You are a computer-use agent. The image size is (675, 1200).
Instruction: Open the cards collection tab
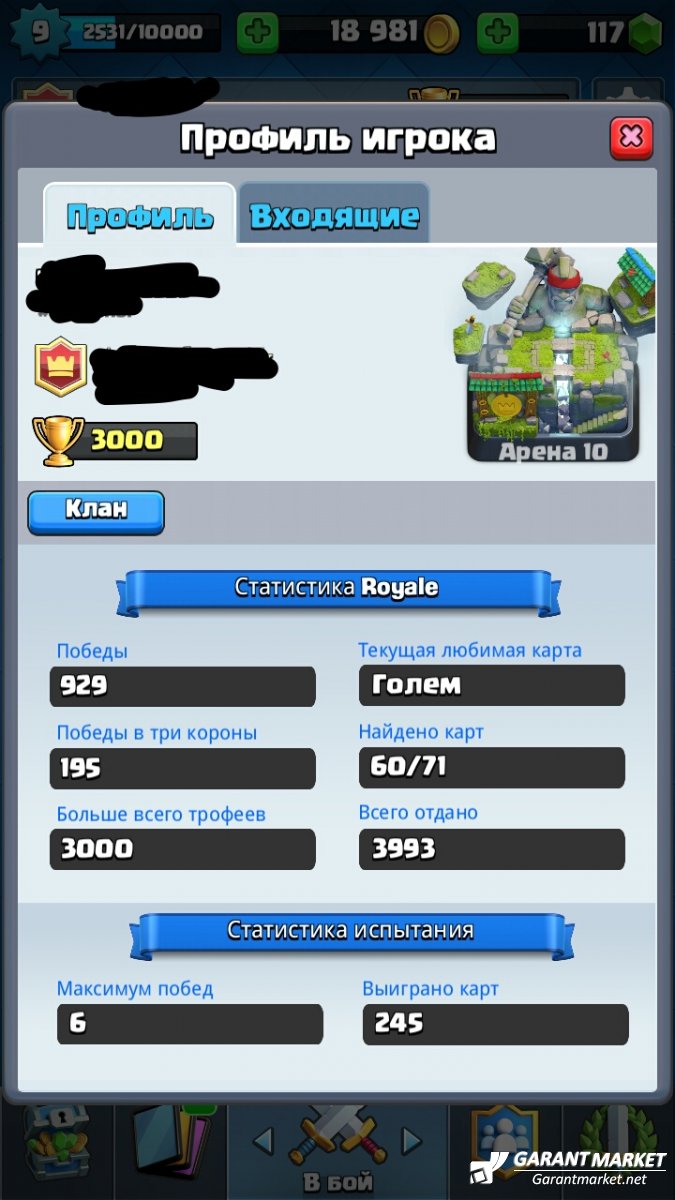coord(170,1150)
